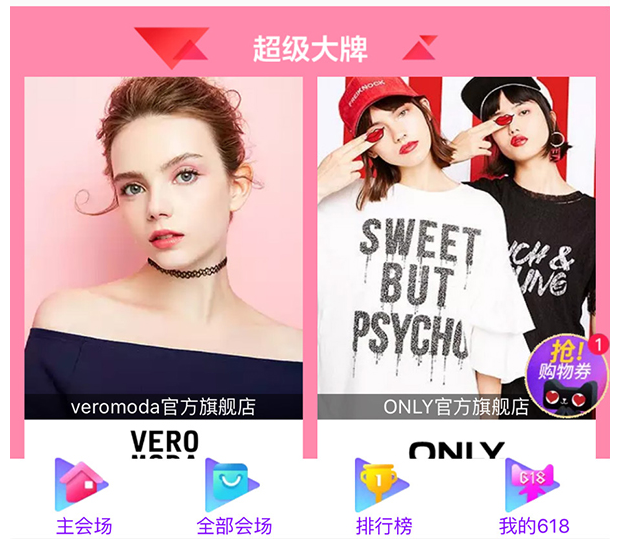Go to the 全部会场 tab
The height and width of the screenshot is (545, 637).
click(234, 498)
